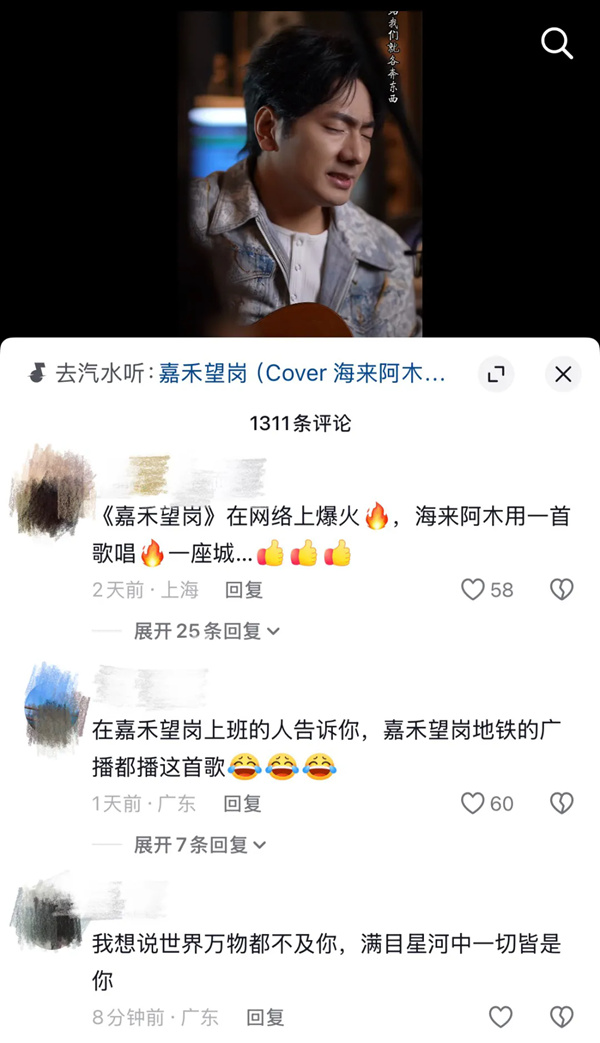The image size is (600, 1043).
Task: Expand the comments panel to full screen
Action: [495, 374]
